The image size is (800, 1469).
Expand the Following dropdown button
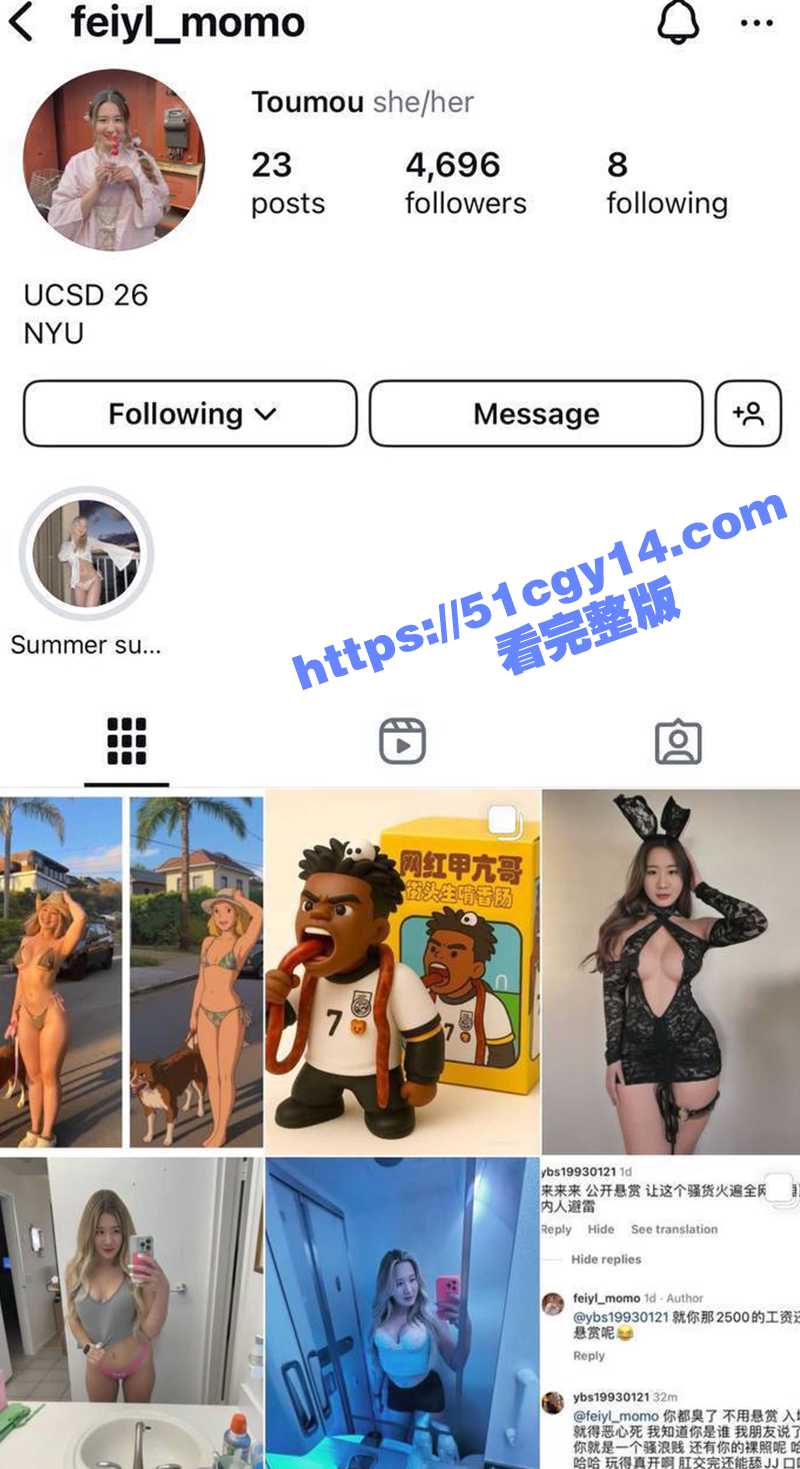tap(190, 414)
